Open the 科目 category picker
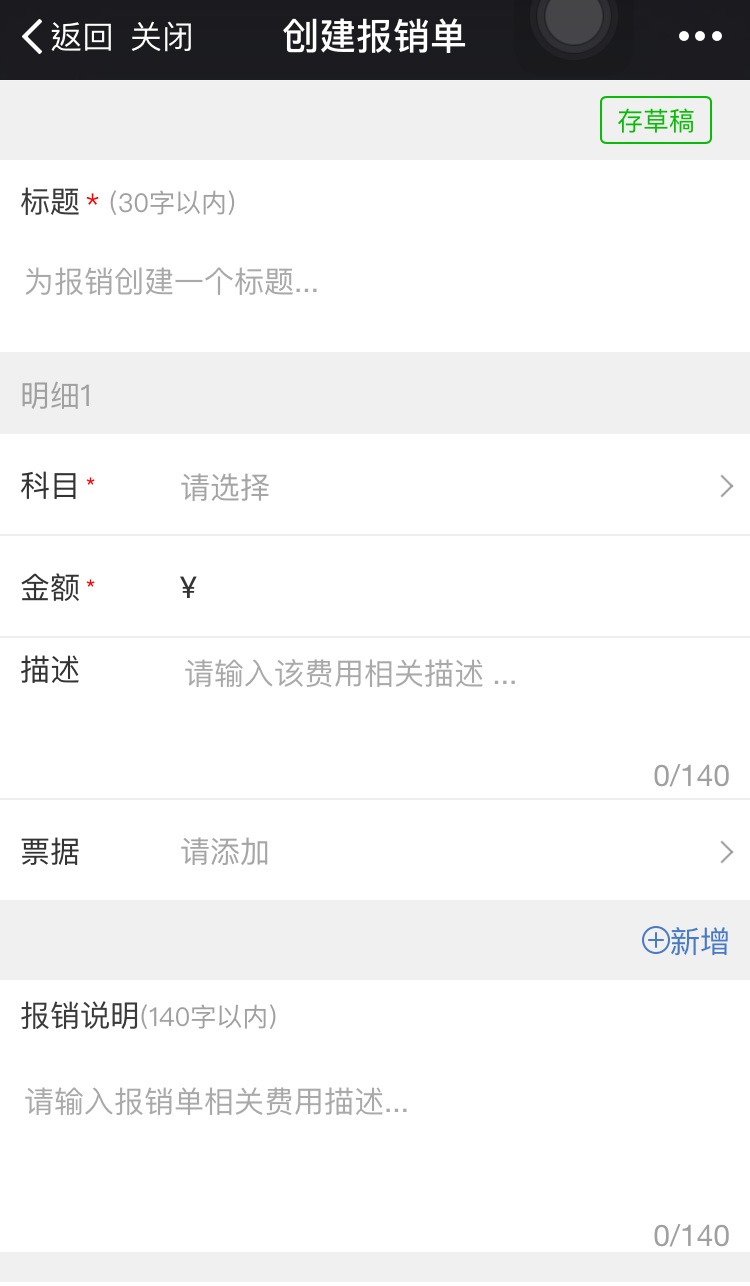Screen dimensions: 750x1286 [x=375, y=486]
